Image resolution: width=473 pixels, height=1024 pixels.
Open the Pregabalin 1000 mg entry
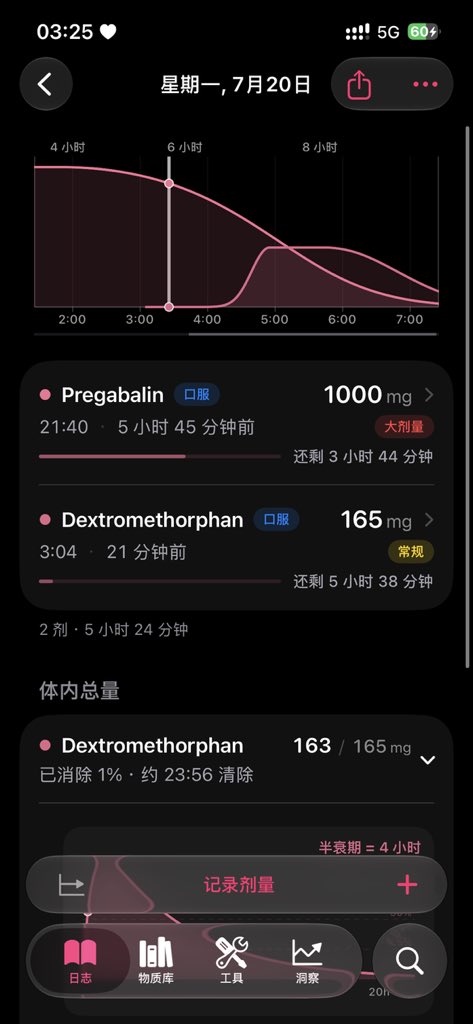point(236,424)
